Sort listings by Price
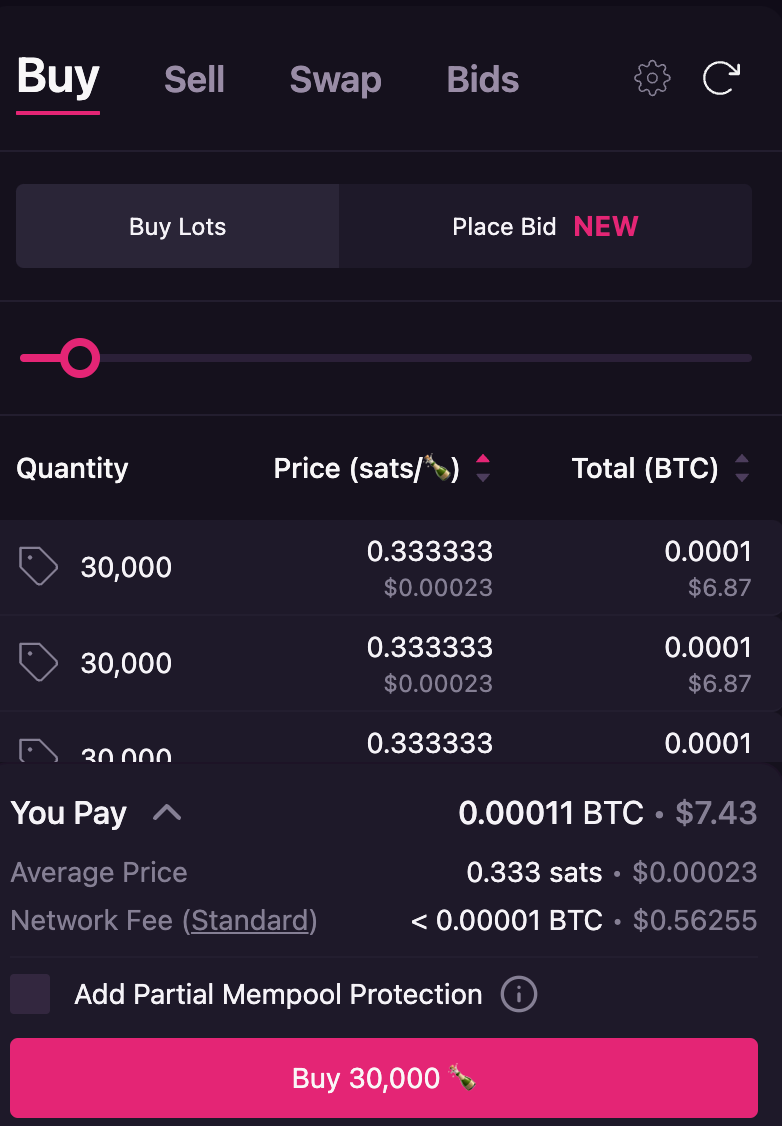 [x=483, y=468]
